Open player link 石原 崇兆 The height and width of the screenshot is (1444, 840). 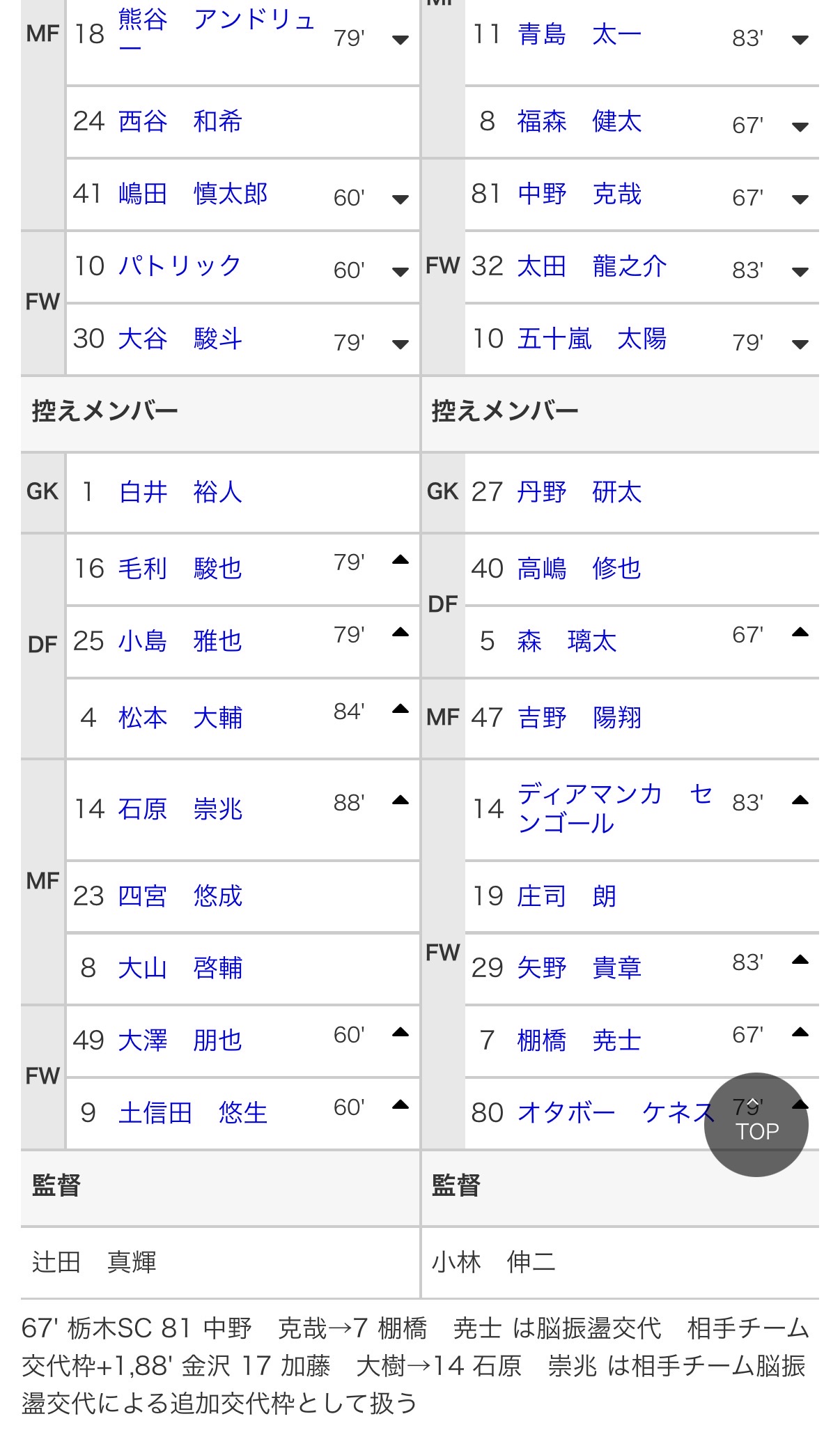click(x=180, y=809)
